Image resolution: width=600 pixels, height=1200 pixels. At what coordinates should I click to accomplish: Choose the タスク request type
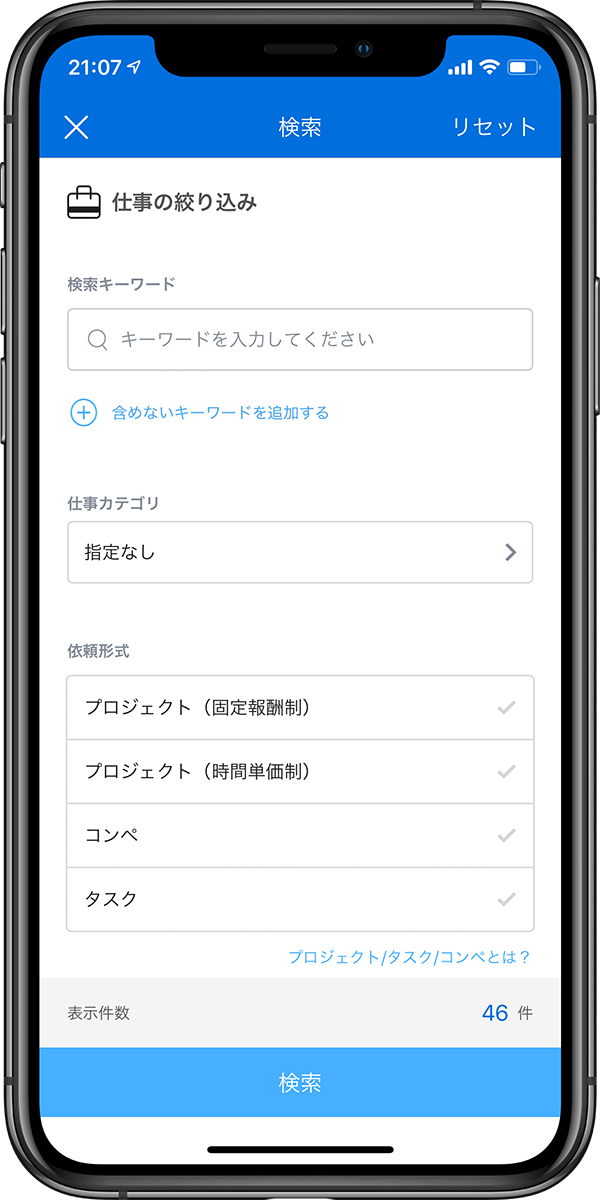(300, 899)
